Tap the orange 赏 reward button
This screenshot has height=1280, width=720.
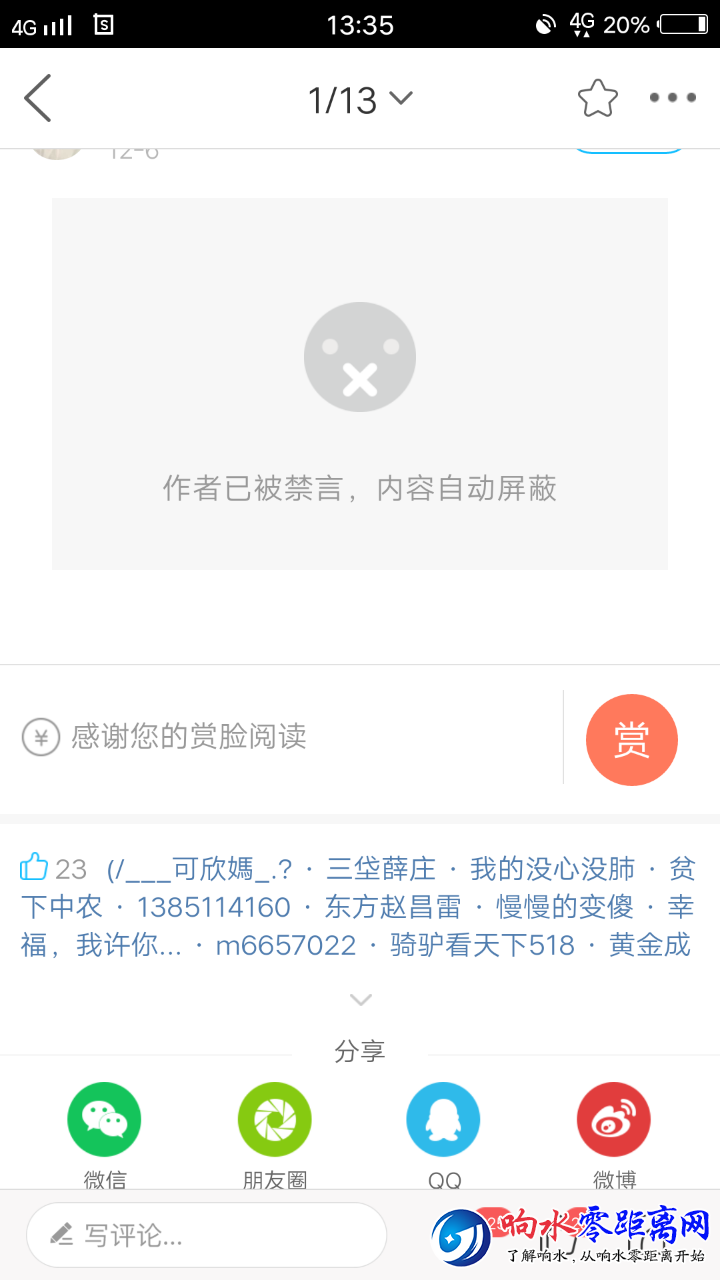631,740
